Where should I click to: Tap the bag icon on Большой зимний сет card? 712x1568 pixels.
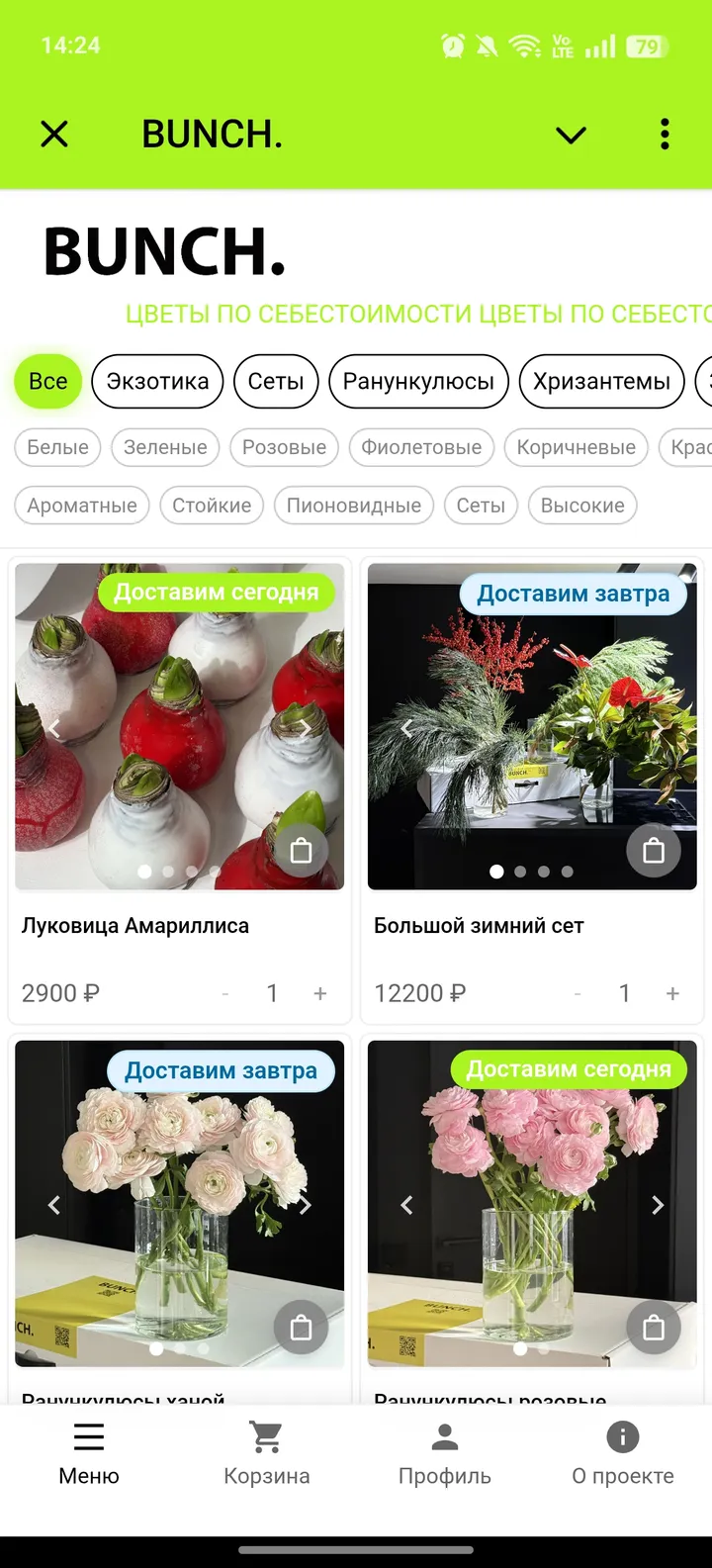click(654, 849)
